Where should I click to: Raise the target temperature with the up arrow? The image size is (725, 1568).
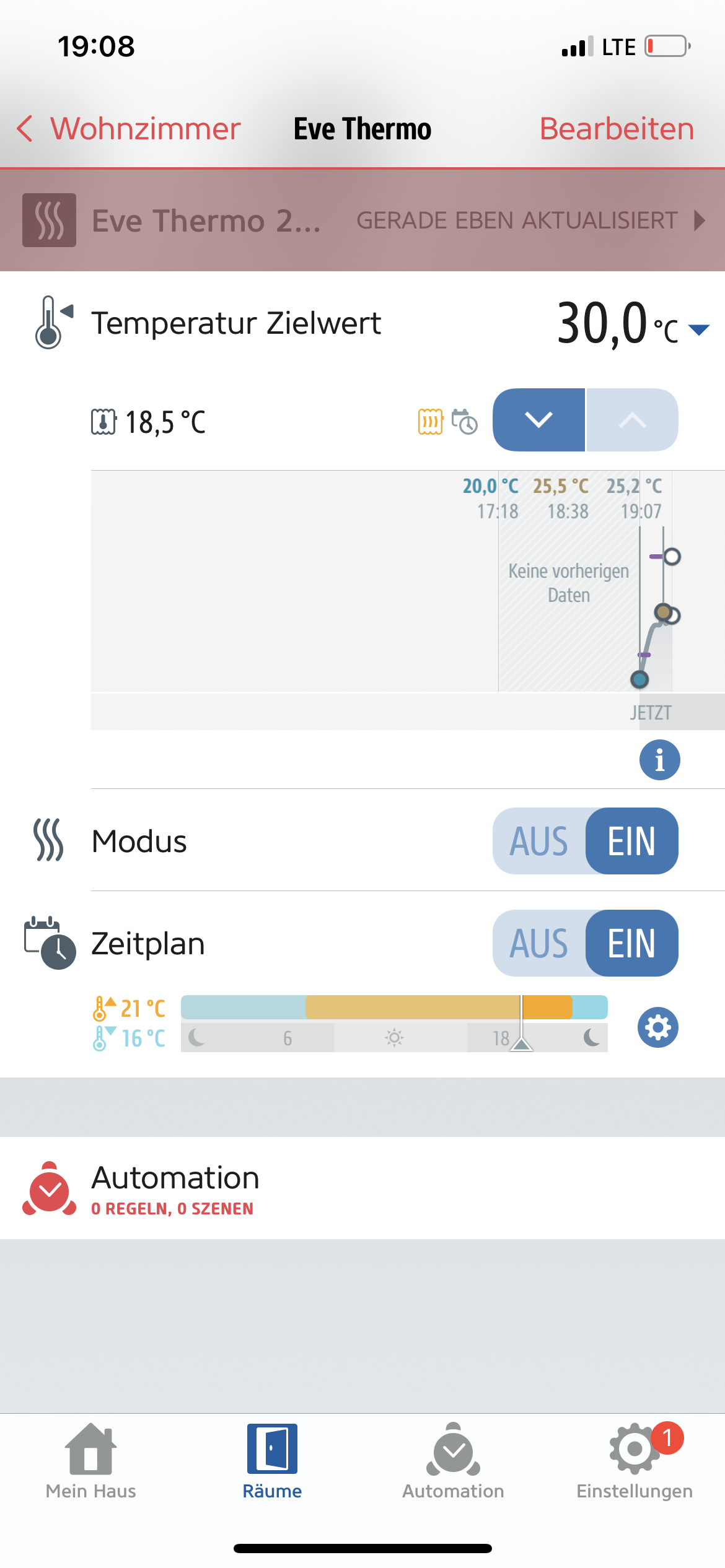pos(632,420)
